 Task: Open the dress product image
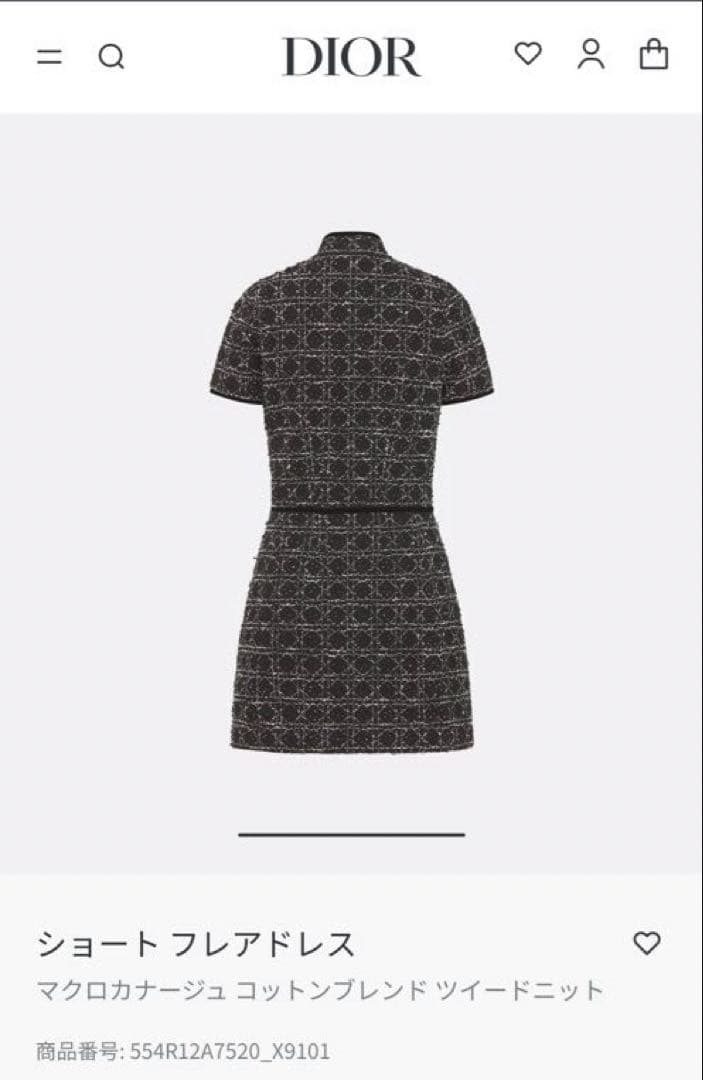pos(351,492)
